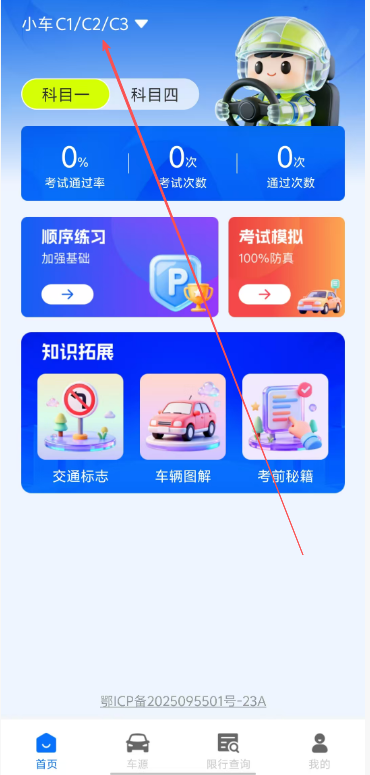
Task: Open the 限行查询 tab
Action: tap(228, 751)
